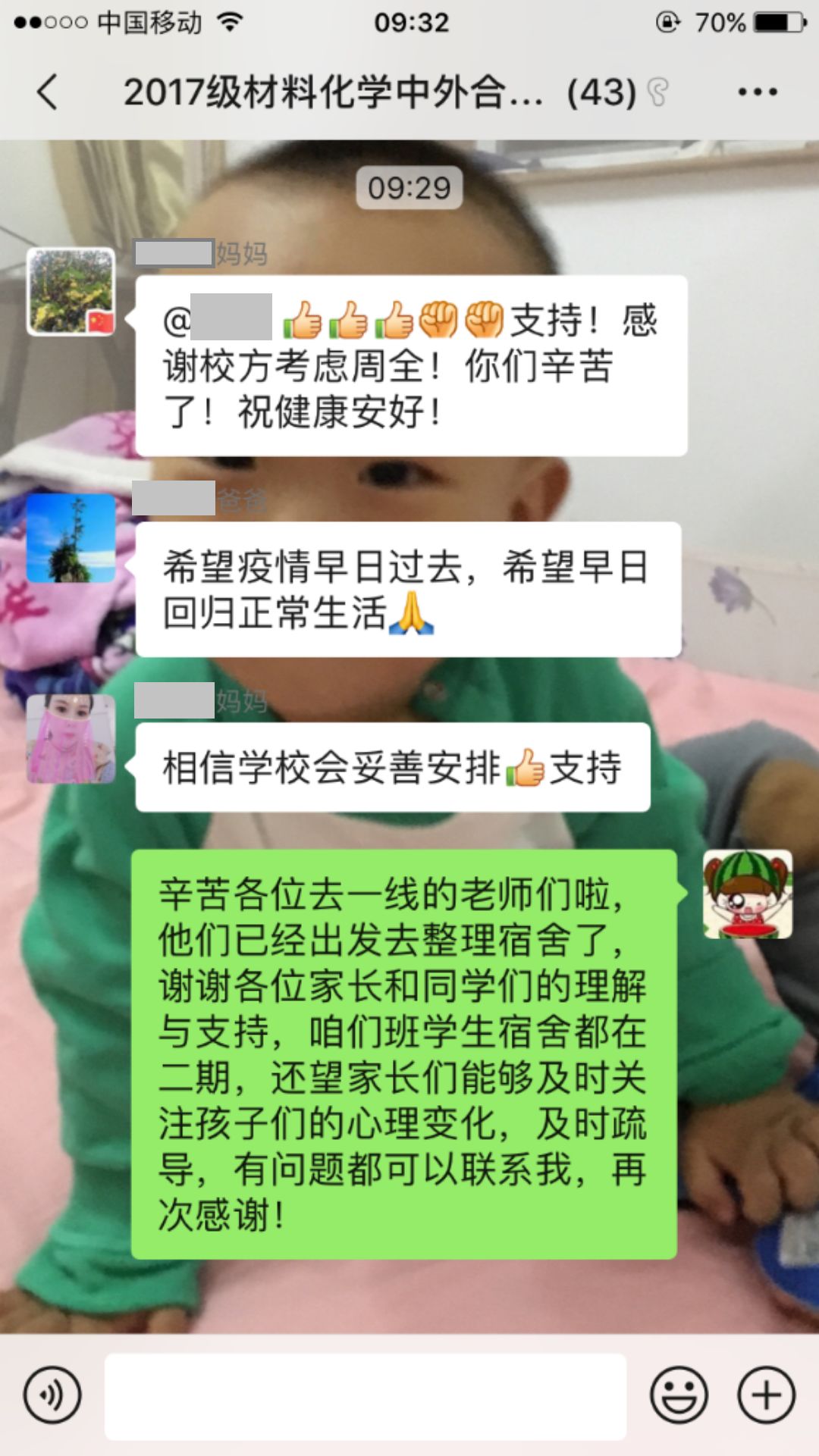Open the plant avatar member's profile
Screen dimensions: 819x1456
pyautogui.click(x=71, y=292)
